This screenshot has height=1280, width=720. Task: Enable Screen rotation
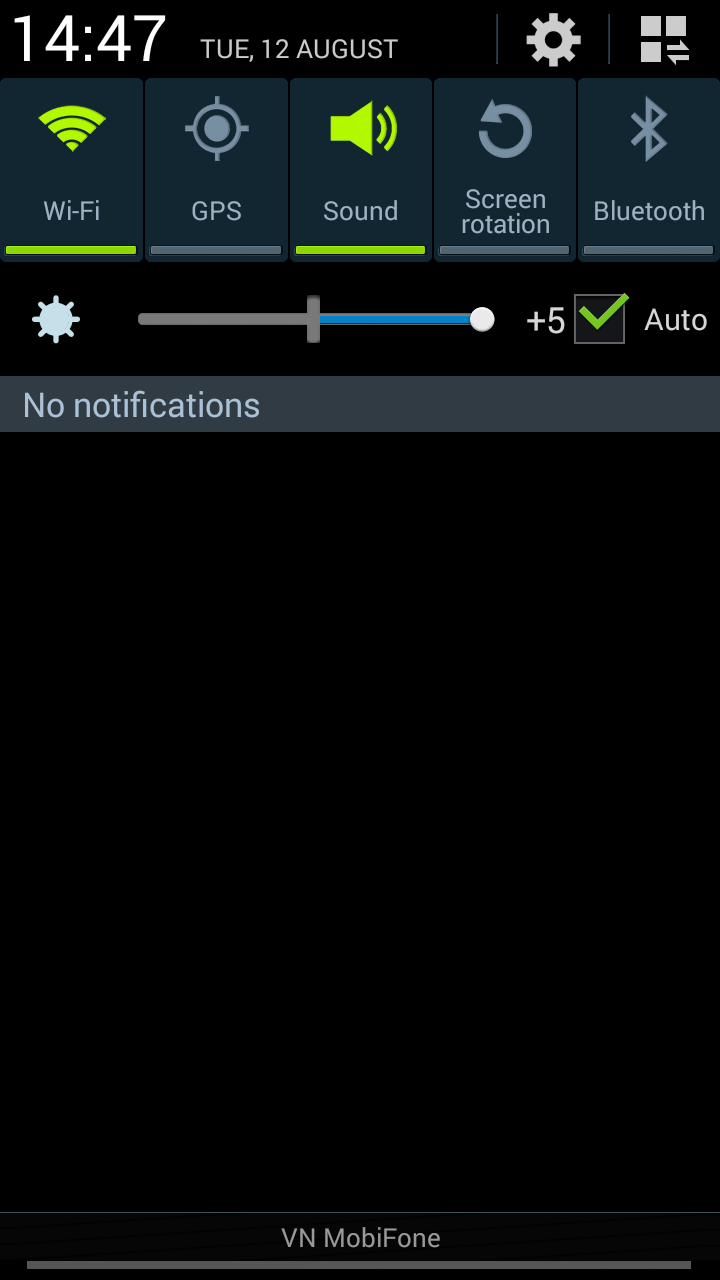505,170
